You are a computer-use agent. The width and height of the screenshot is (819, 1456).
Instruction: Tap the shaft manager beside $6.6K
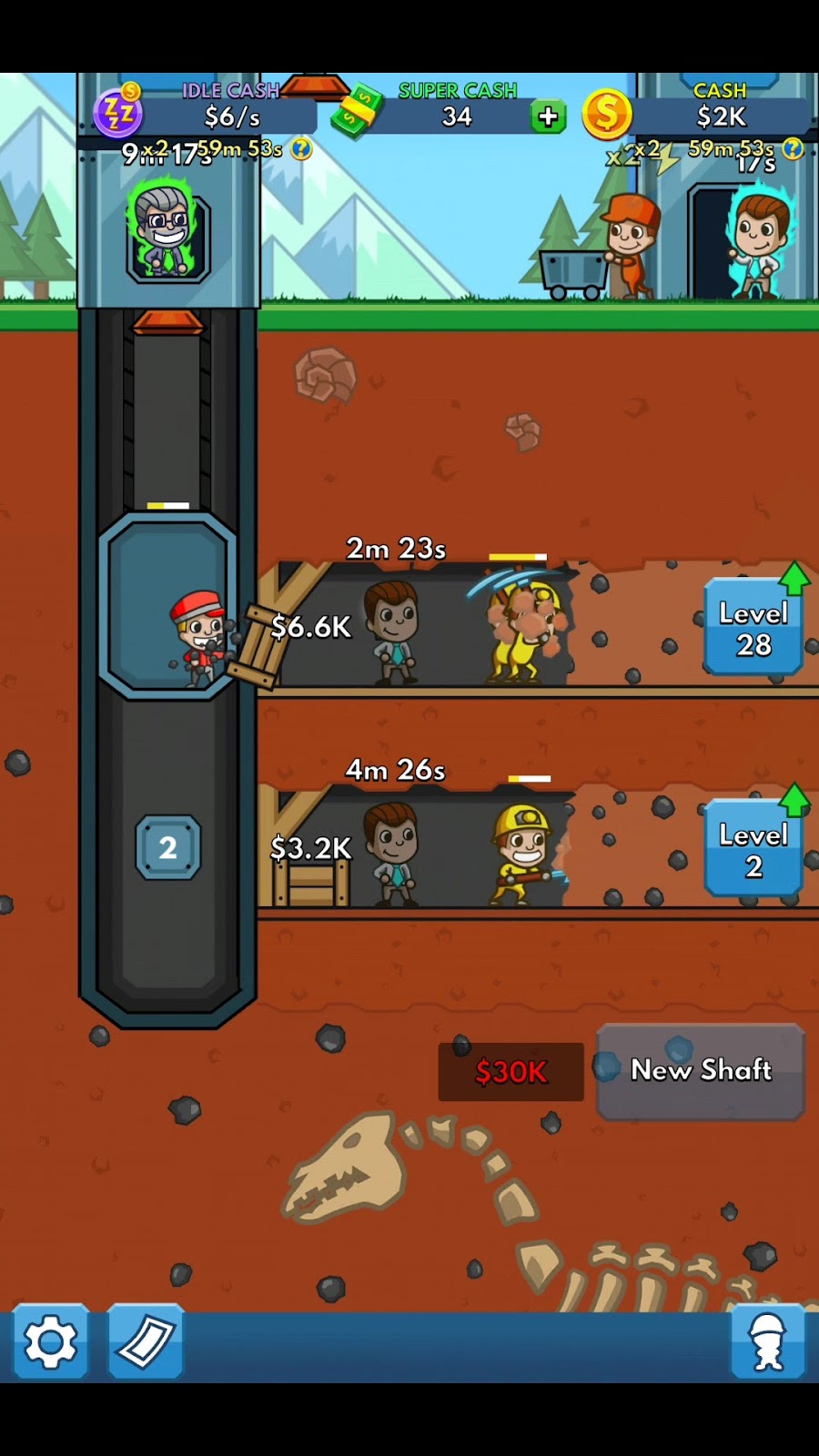coord(393,632)
